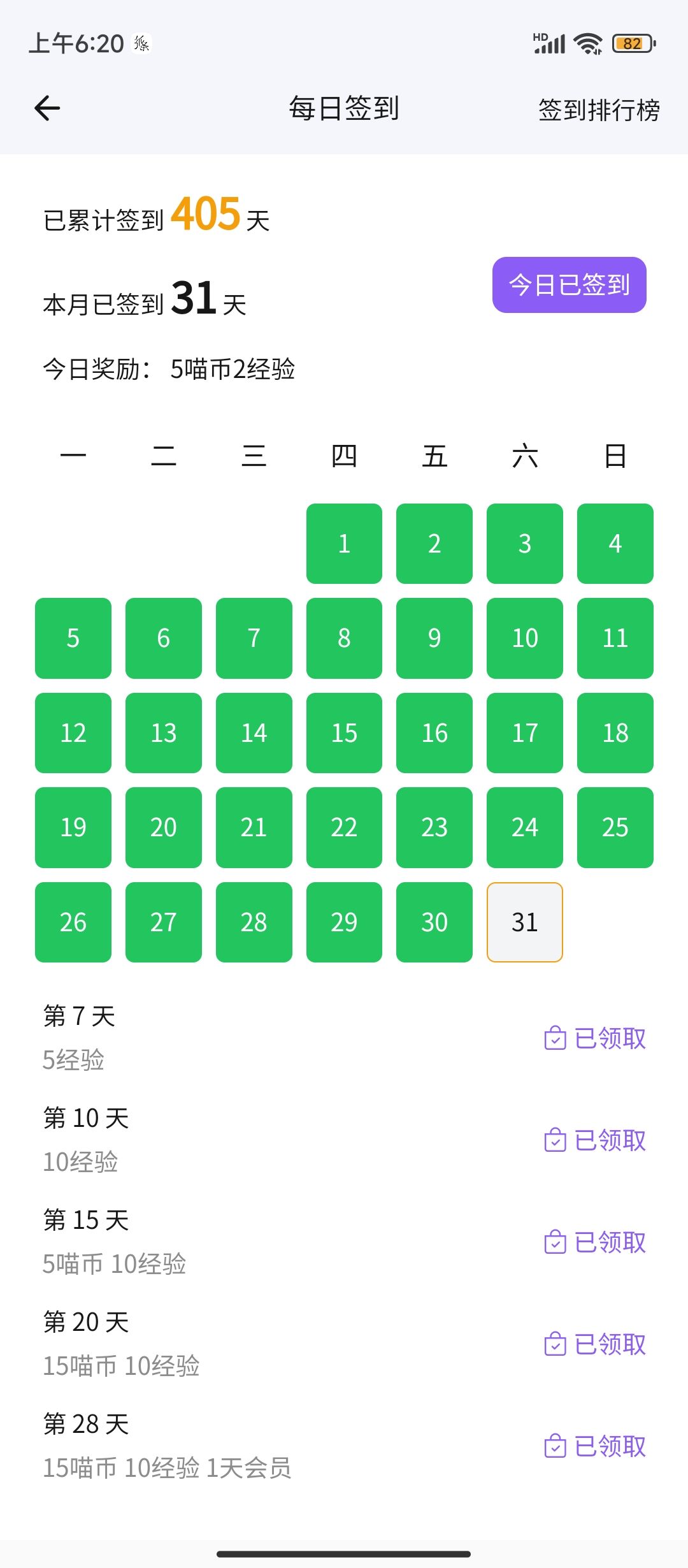Tap 已领取 for the 第 7 天 reward
Image resolution: width=688 pixels, height=1568 pixels.
click(595, 1038)
